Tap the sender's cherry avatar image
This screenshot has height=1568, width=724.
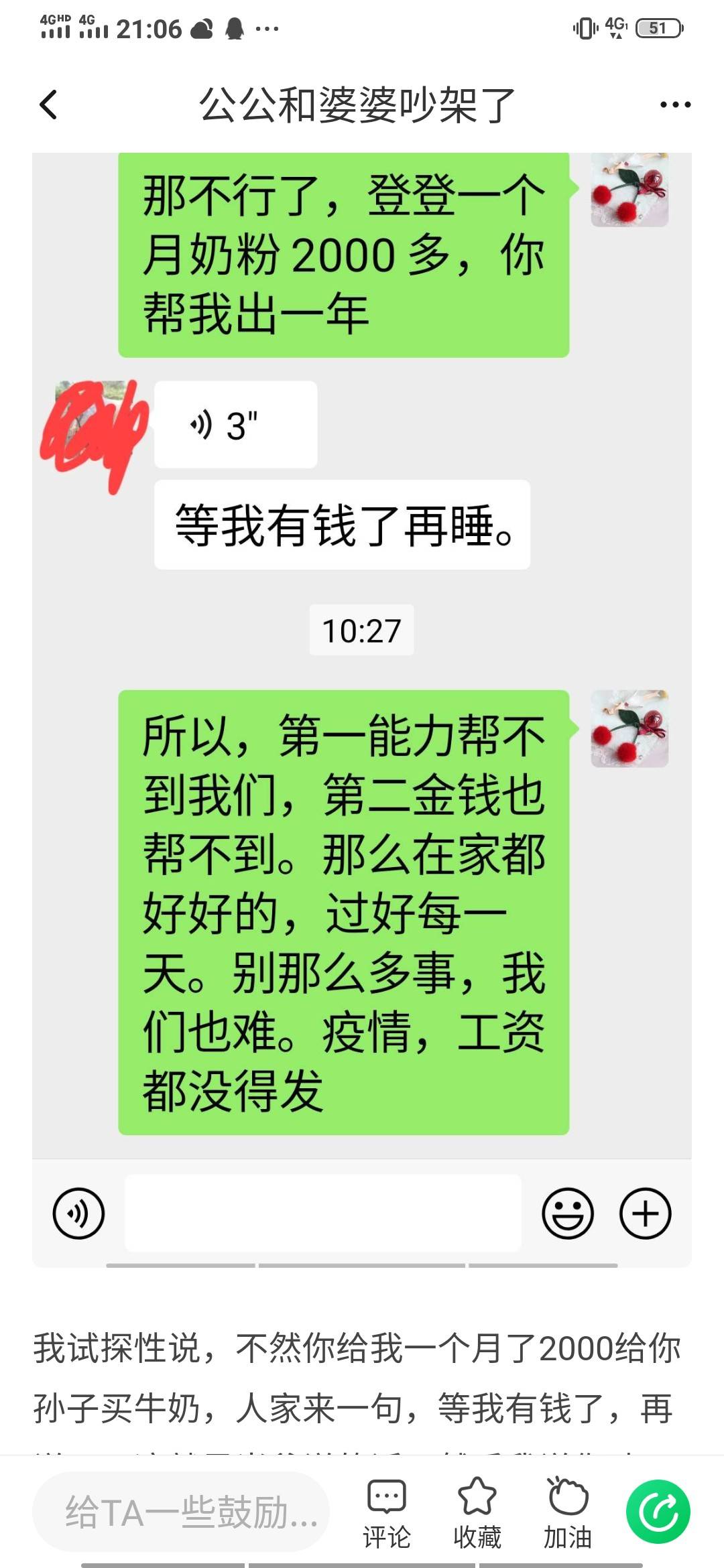point(629,191)
